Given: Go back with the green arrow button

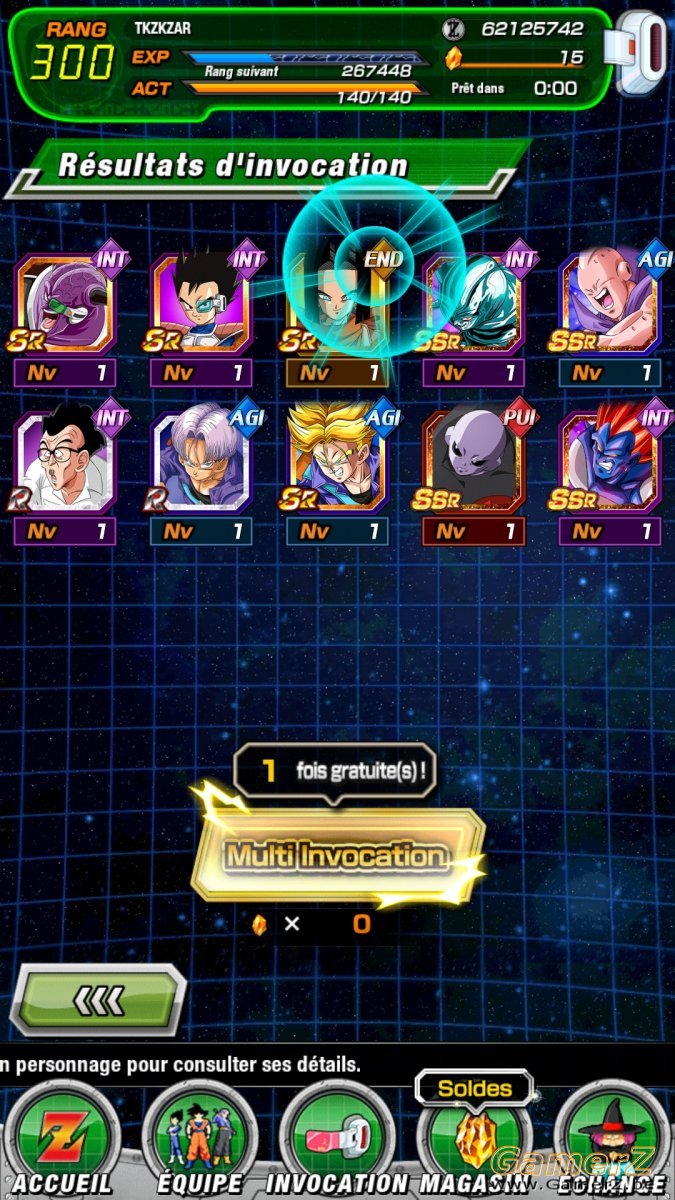Looking at the screenshot, I should 97,998.
